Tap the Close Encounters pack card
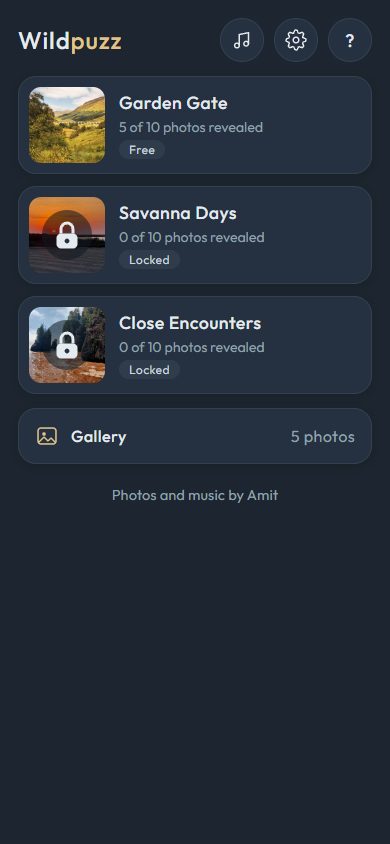This screenshot has height=844, width=390. [x=195, y=345]
